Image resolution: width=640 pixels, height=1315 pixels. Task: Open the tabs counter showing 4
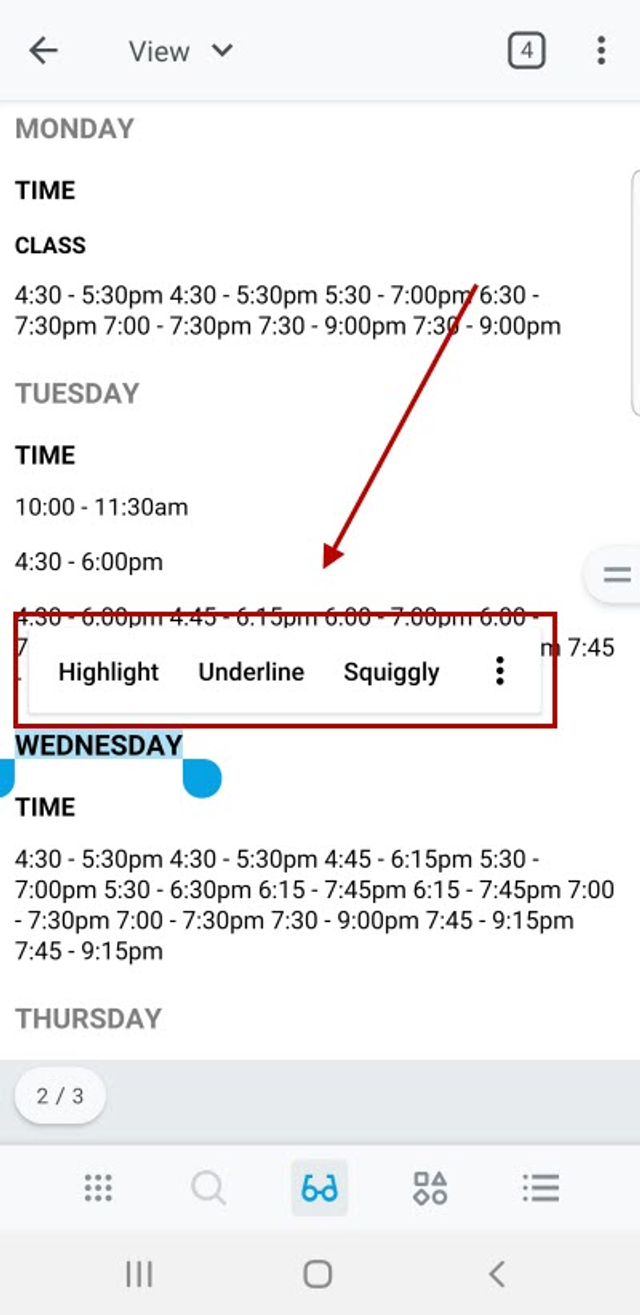click(526, 51)
